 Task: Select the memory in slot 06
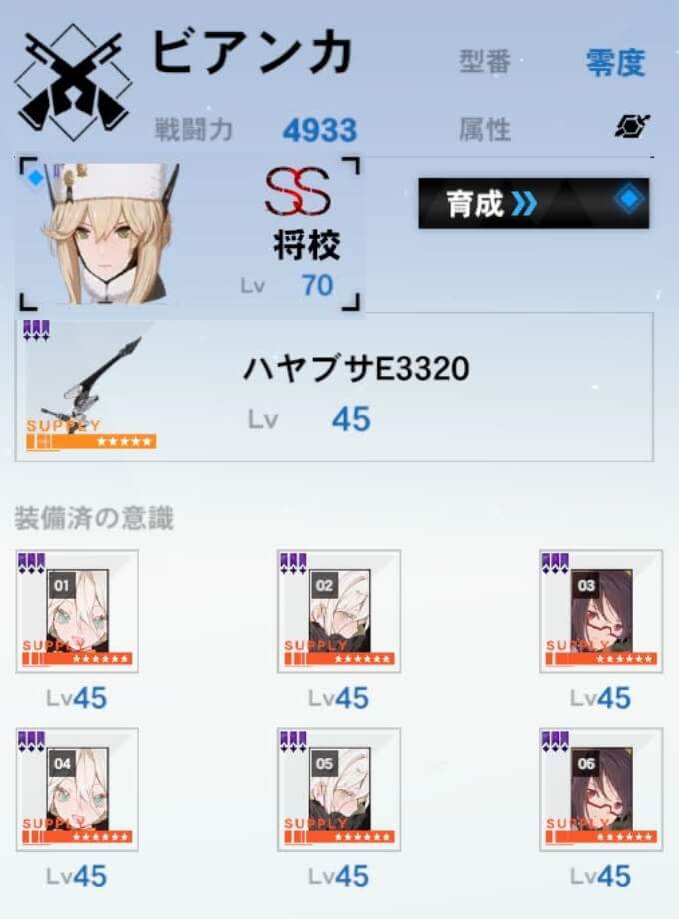(600, 789)
